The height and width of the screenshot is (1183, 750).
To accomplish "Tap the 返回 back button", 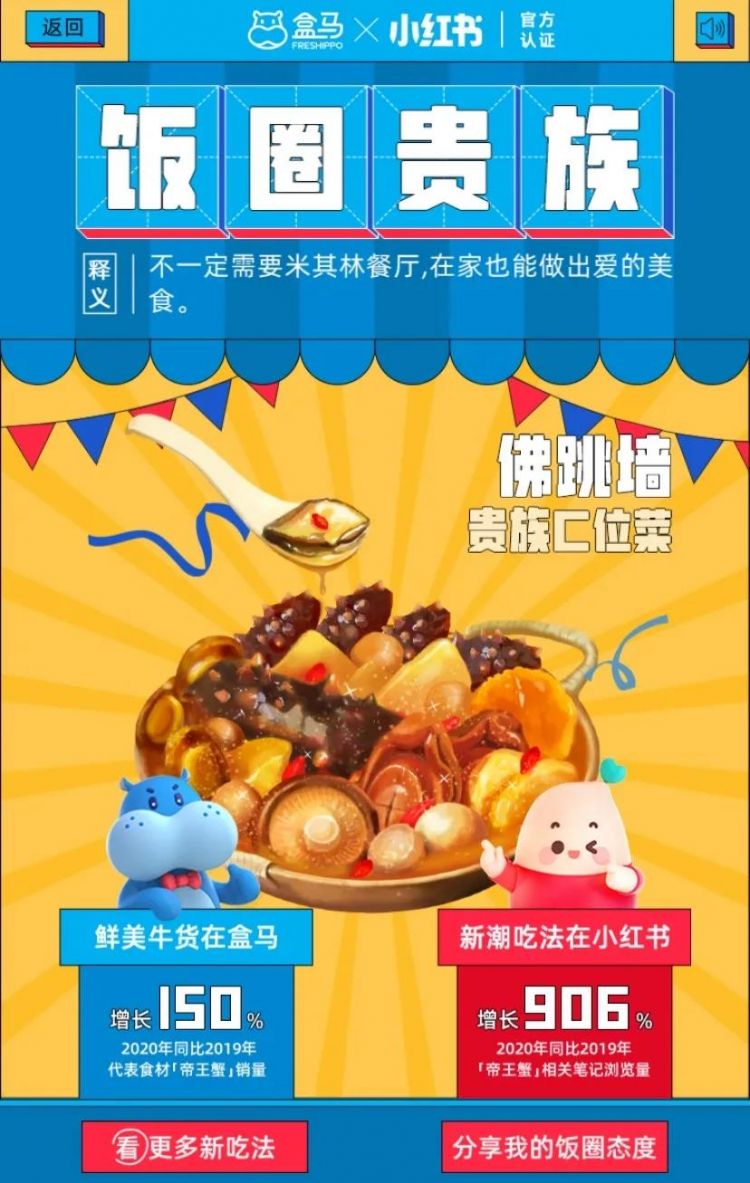I will [x=62, y=28].
